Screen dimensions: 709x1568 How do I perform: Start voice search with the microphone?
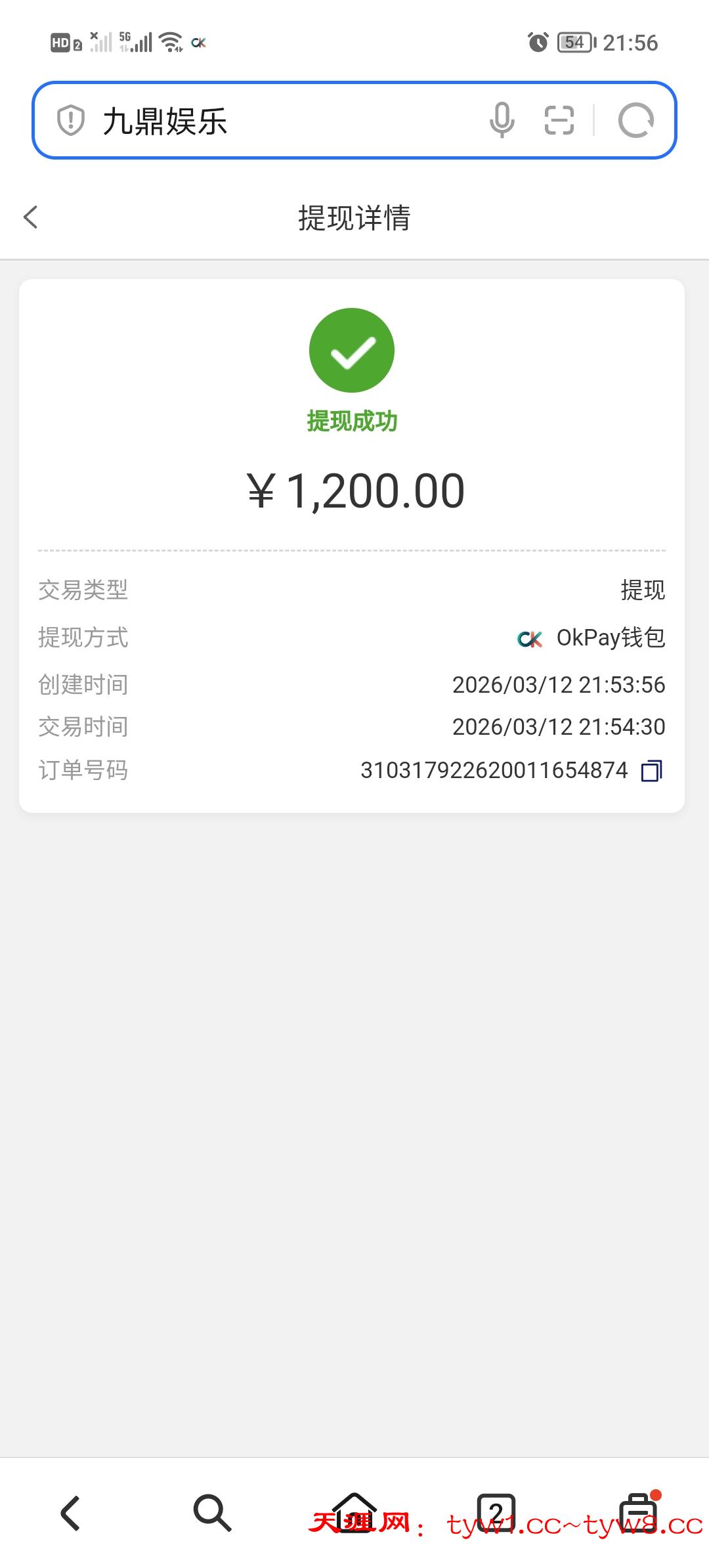502,120
